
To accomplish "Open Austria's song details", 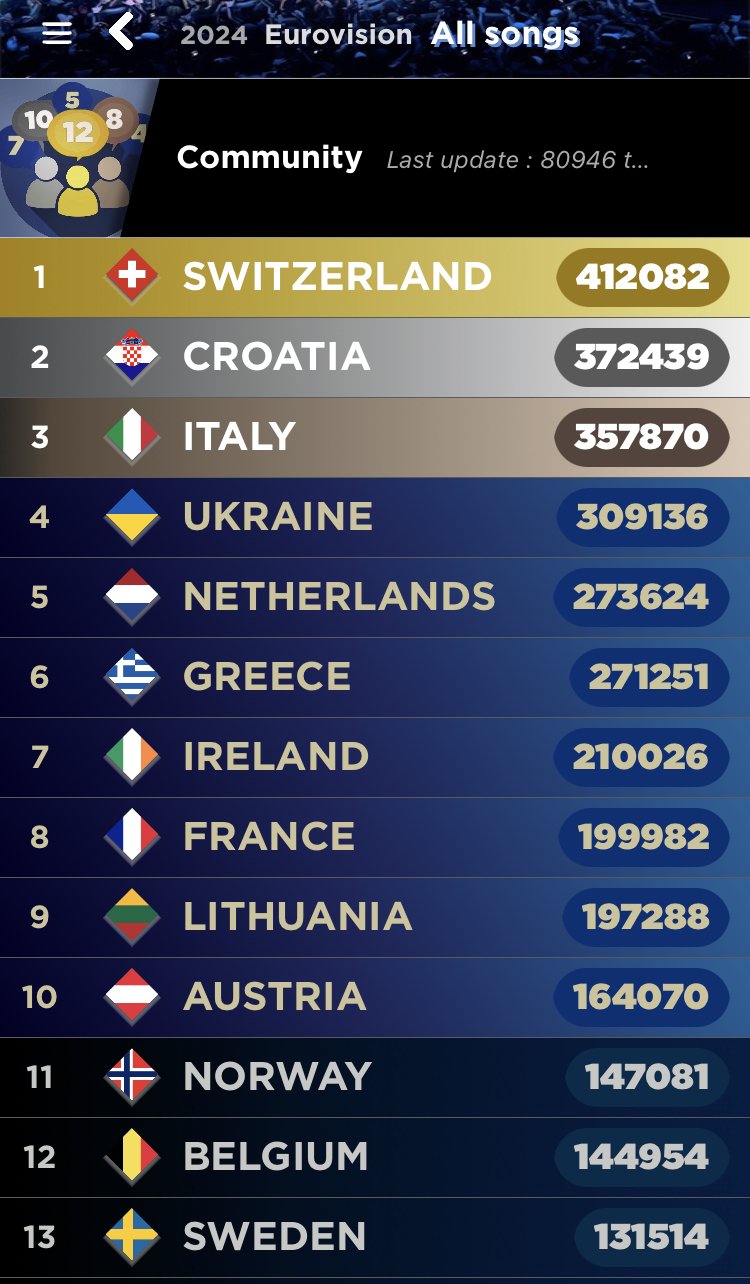I will 375,997.
